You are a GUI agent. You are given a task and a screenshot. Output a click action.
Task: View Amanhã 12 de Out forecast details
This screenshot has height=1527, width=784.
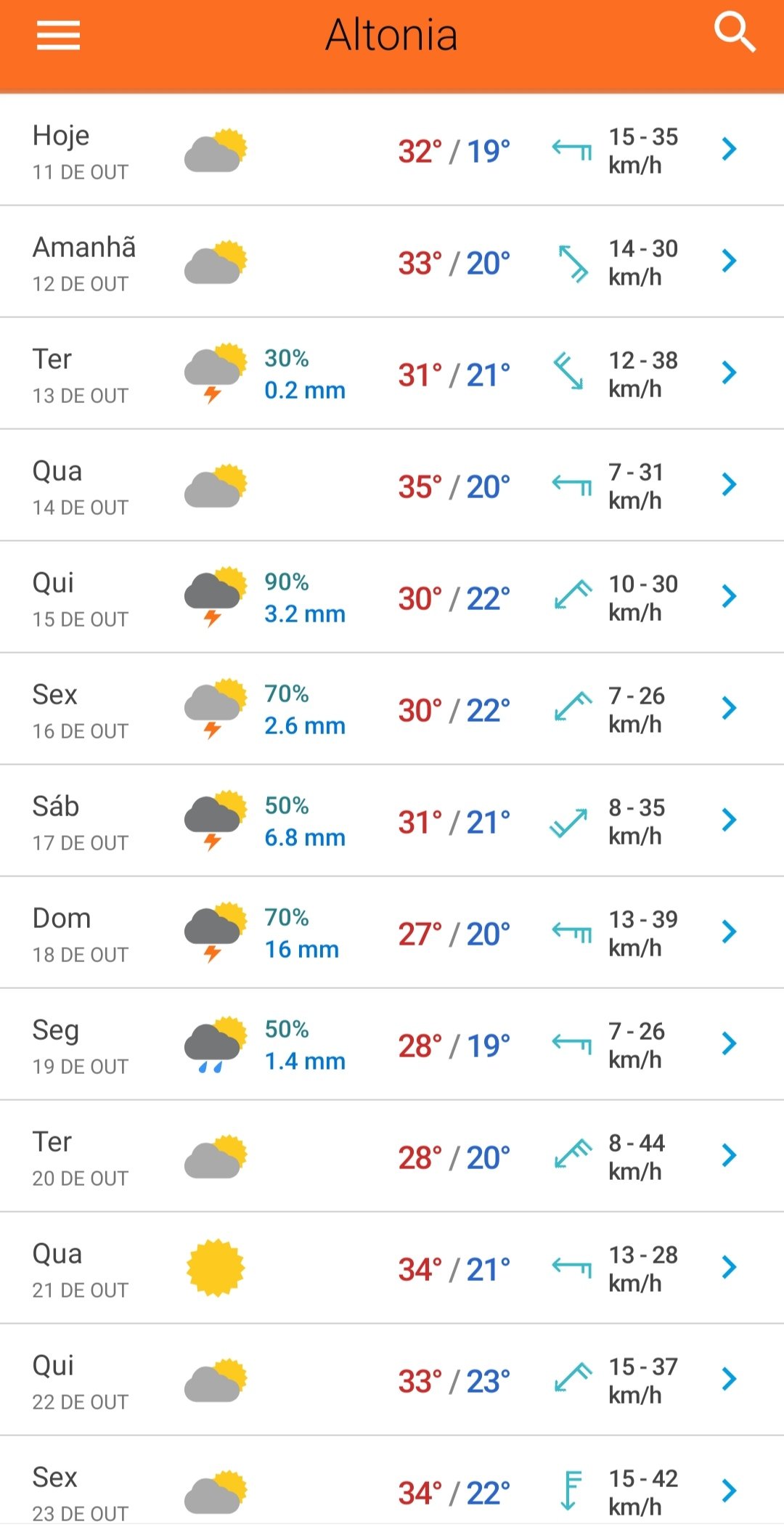click(x=392, y=261)
